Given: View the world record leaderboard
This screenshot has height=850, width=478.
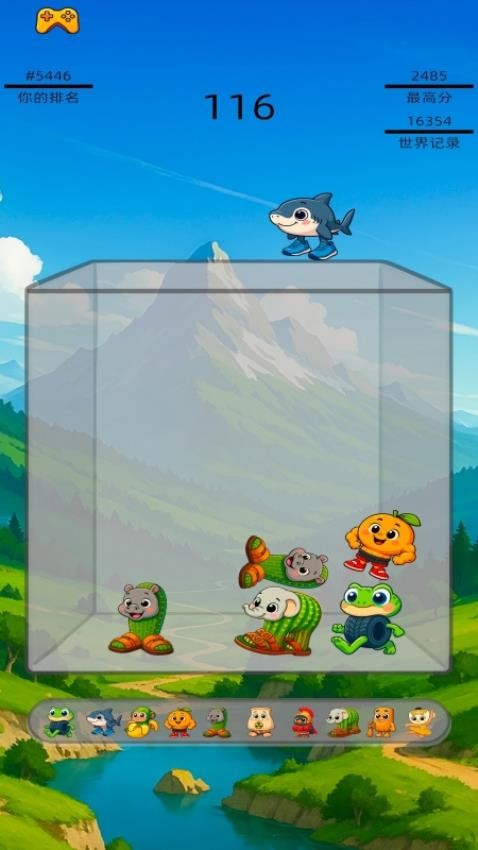Looking at the screenshot, I should [x=429, y=132].
